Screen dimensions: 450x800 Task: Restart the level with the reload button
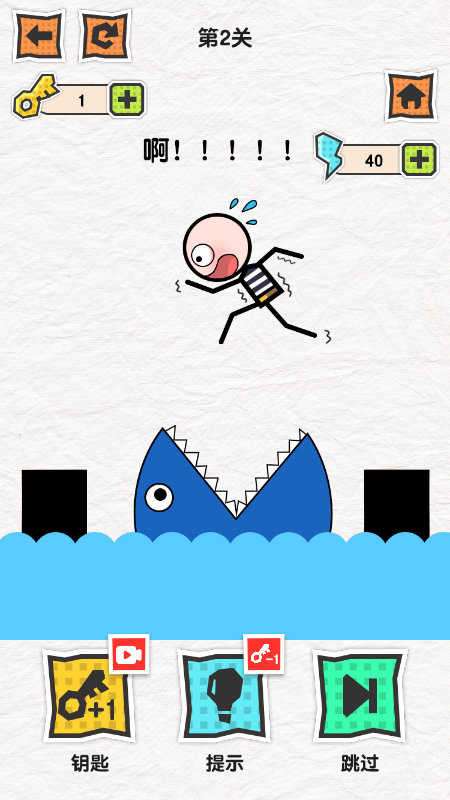coord(105,36)
